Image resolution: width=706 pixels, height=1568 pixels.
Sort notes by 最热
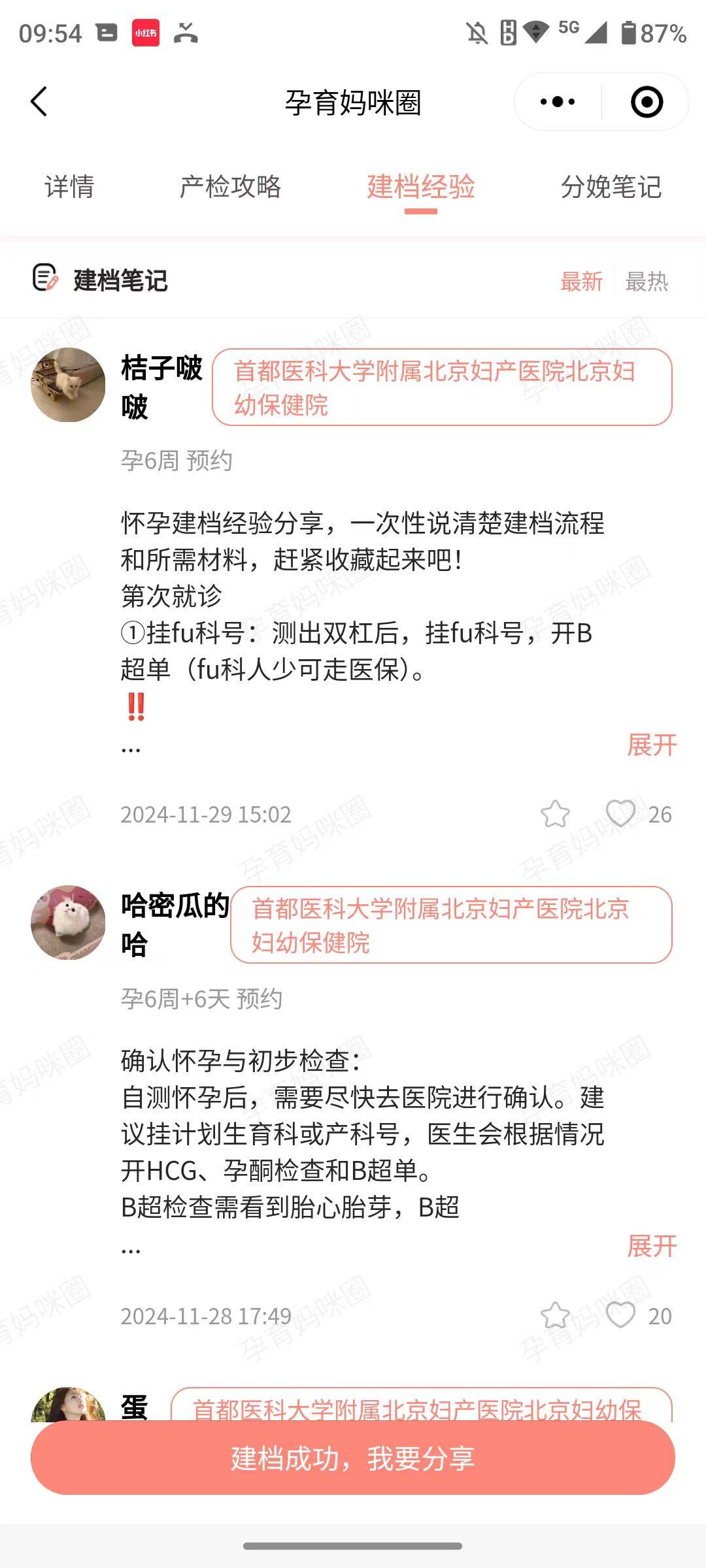point(647,282)
